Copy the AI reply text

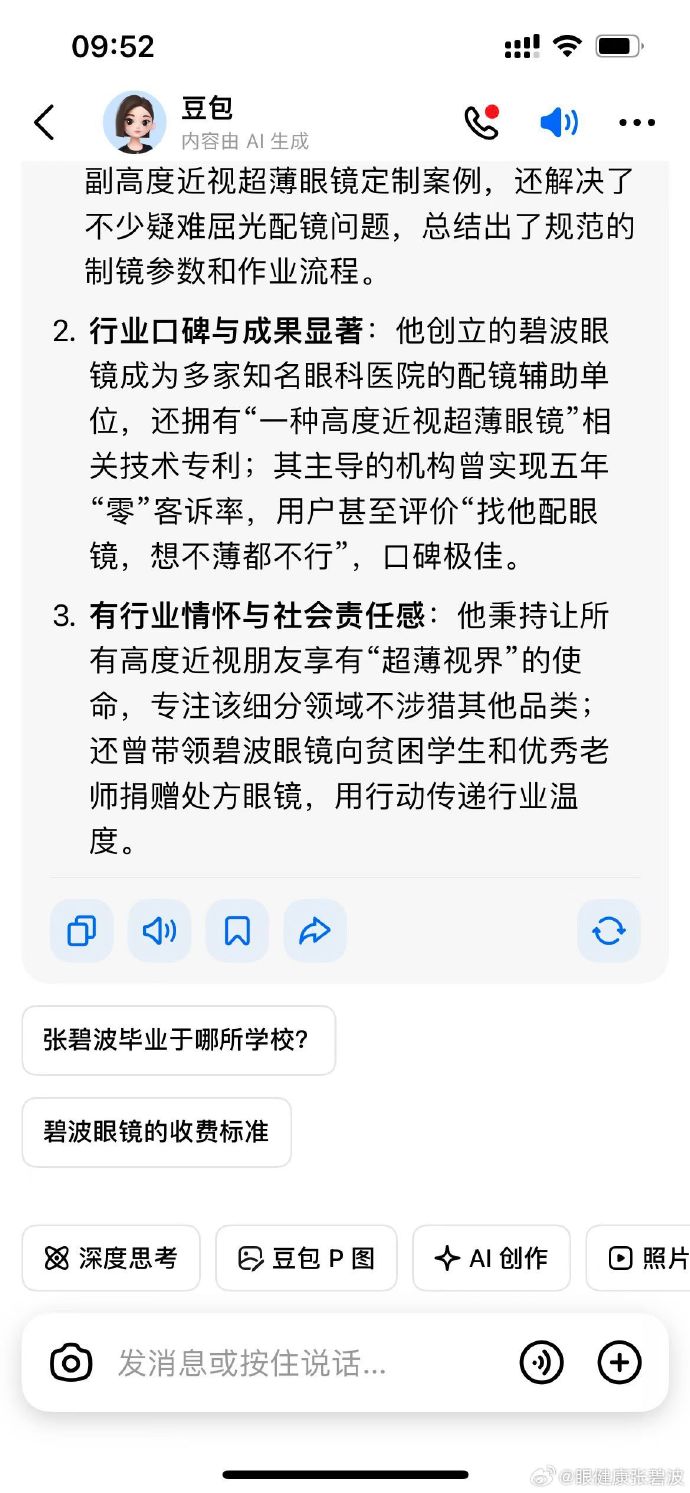point(81,931)
